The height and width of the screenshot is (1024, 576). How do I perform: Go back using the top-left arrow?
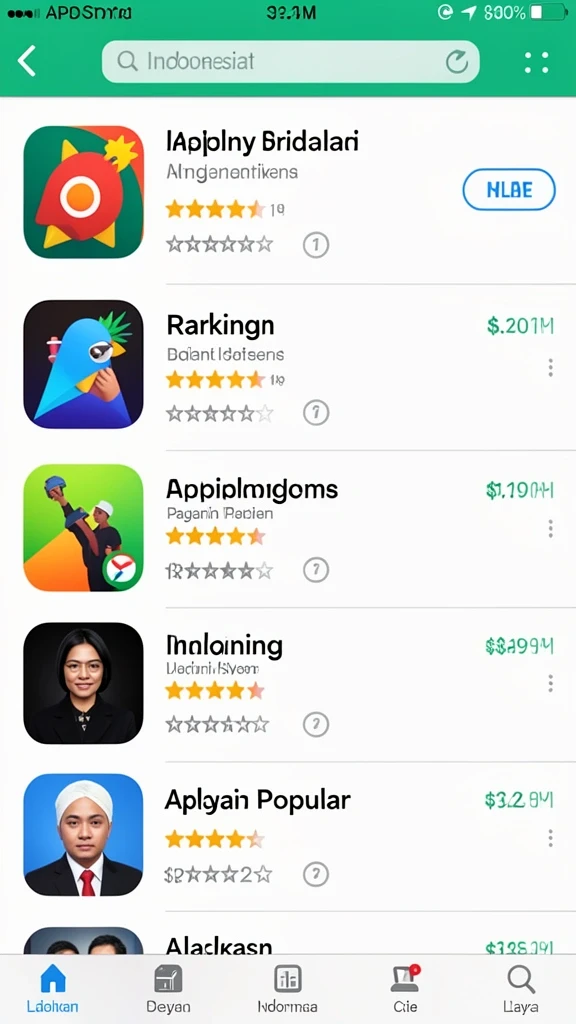tap(27, 62)
